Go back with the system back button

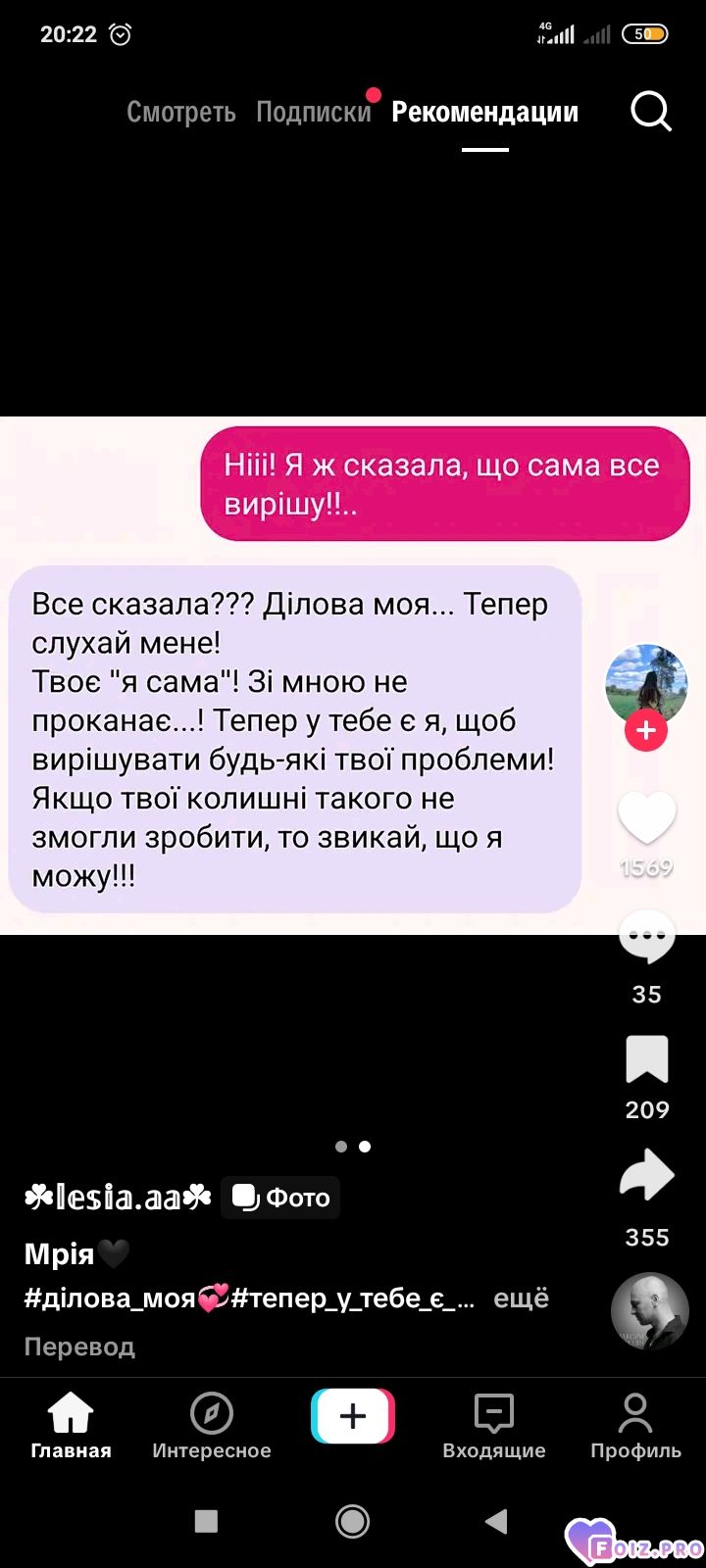point(497,1521)
